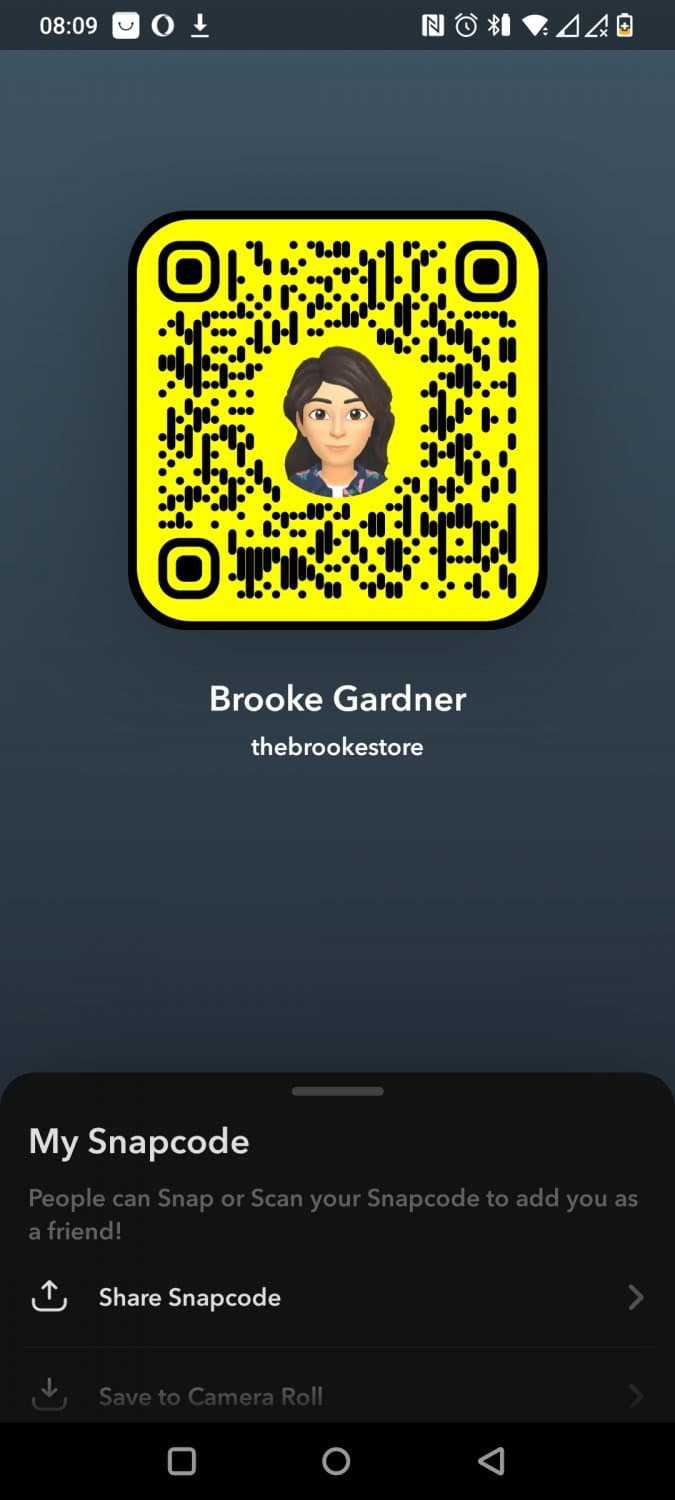Viewport: 675px width, 1500px height.
Task: Go back using the system back button
Action: tap(491, 1461)
